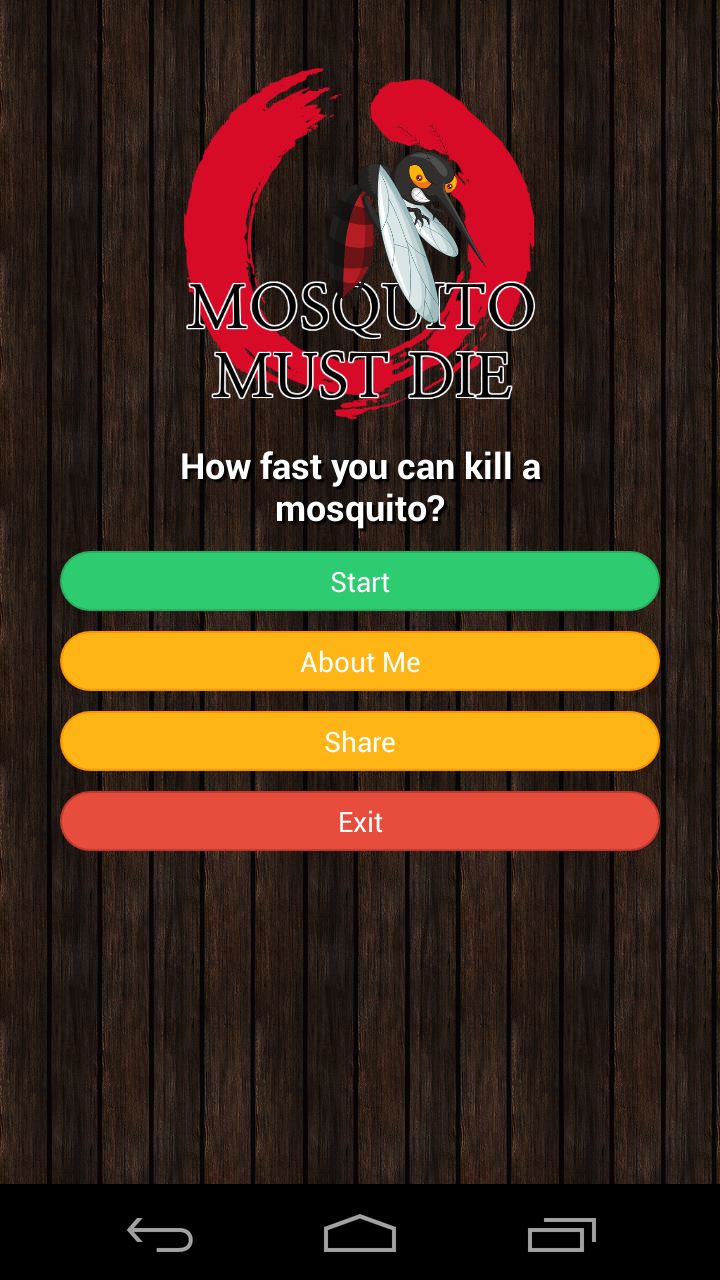
Task: Click the yellow About Me bar
Action: pyautogui.click(x=360, y=661)
